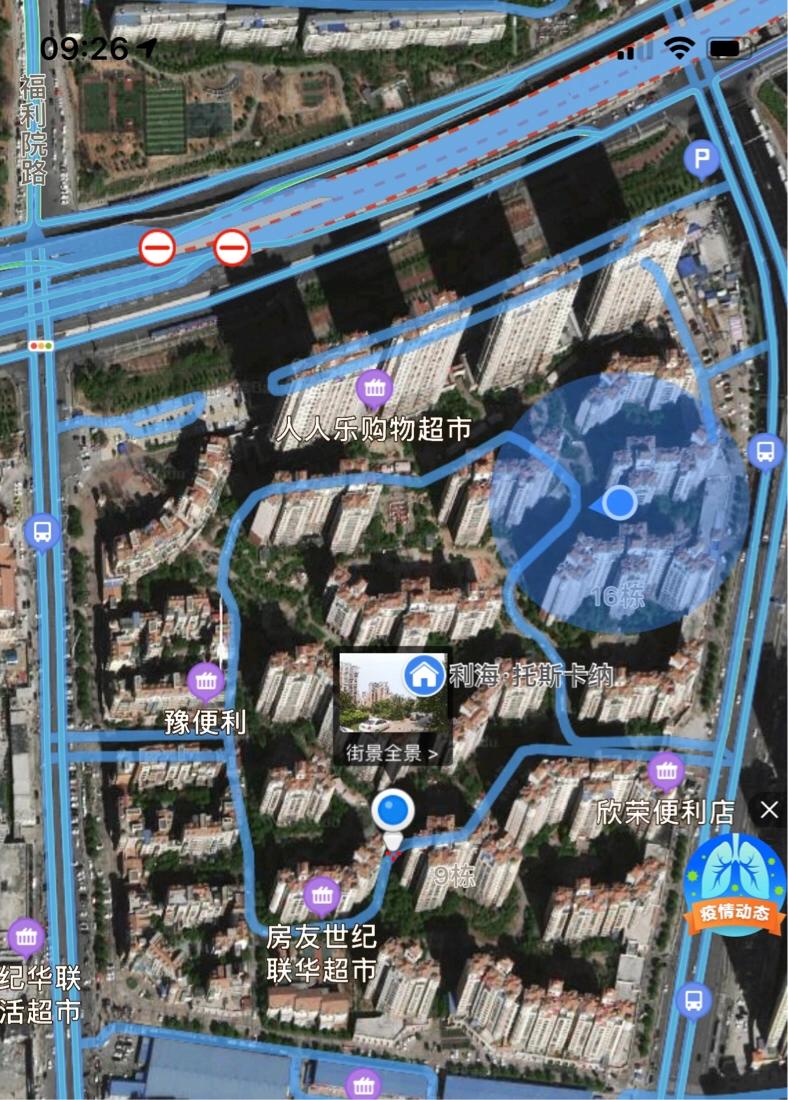Select the 人人乐购物超市 map marker
Image resolution: width=788 pixels, height=1100 pixels.
375,387
